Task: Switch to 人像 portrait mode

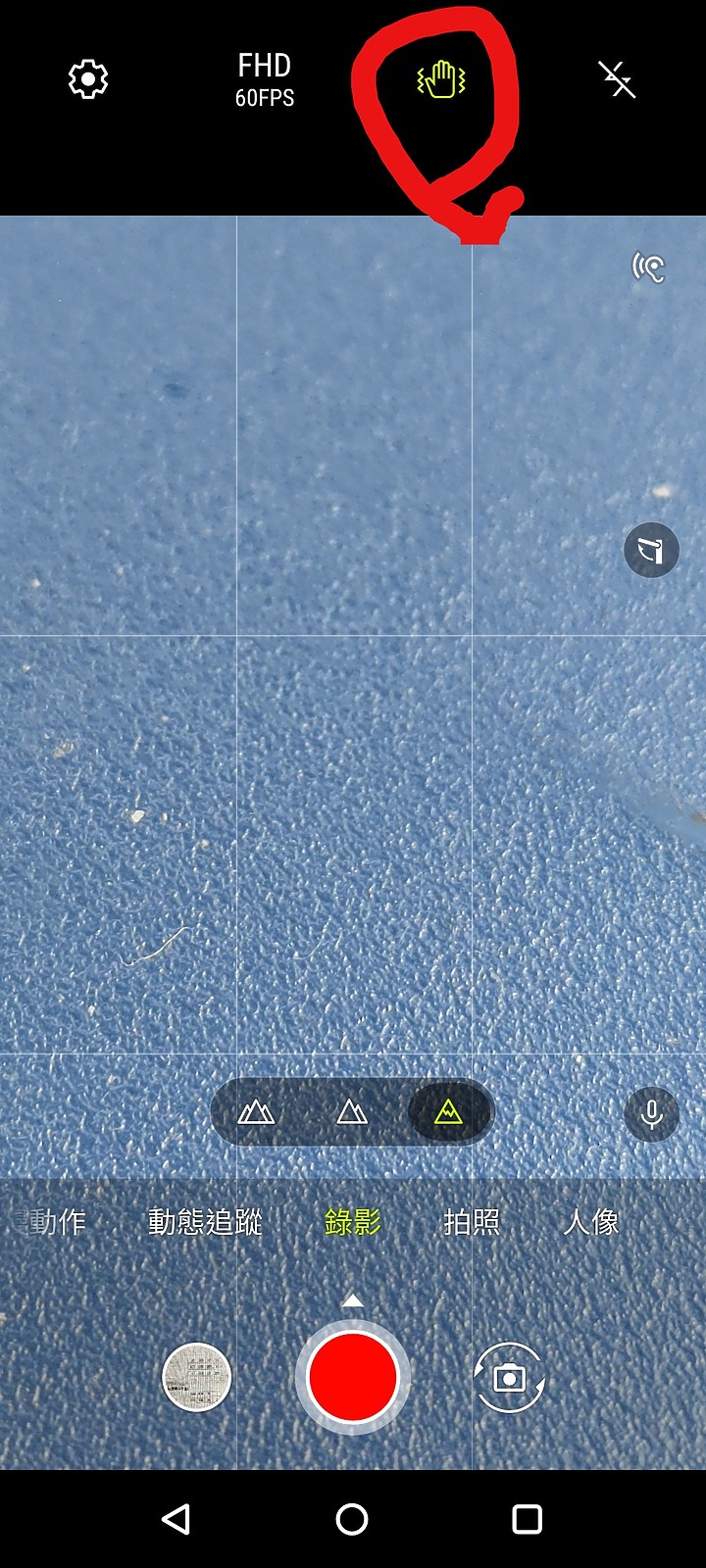Action: click(x=591, y=1222)
